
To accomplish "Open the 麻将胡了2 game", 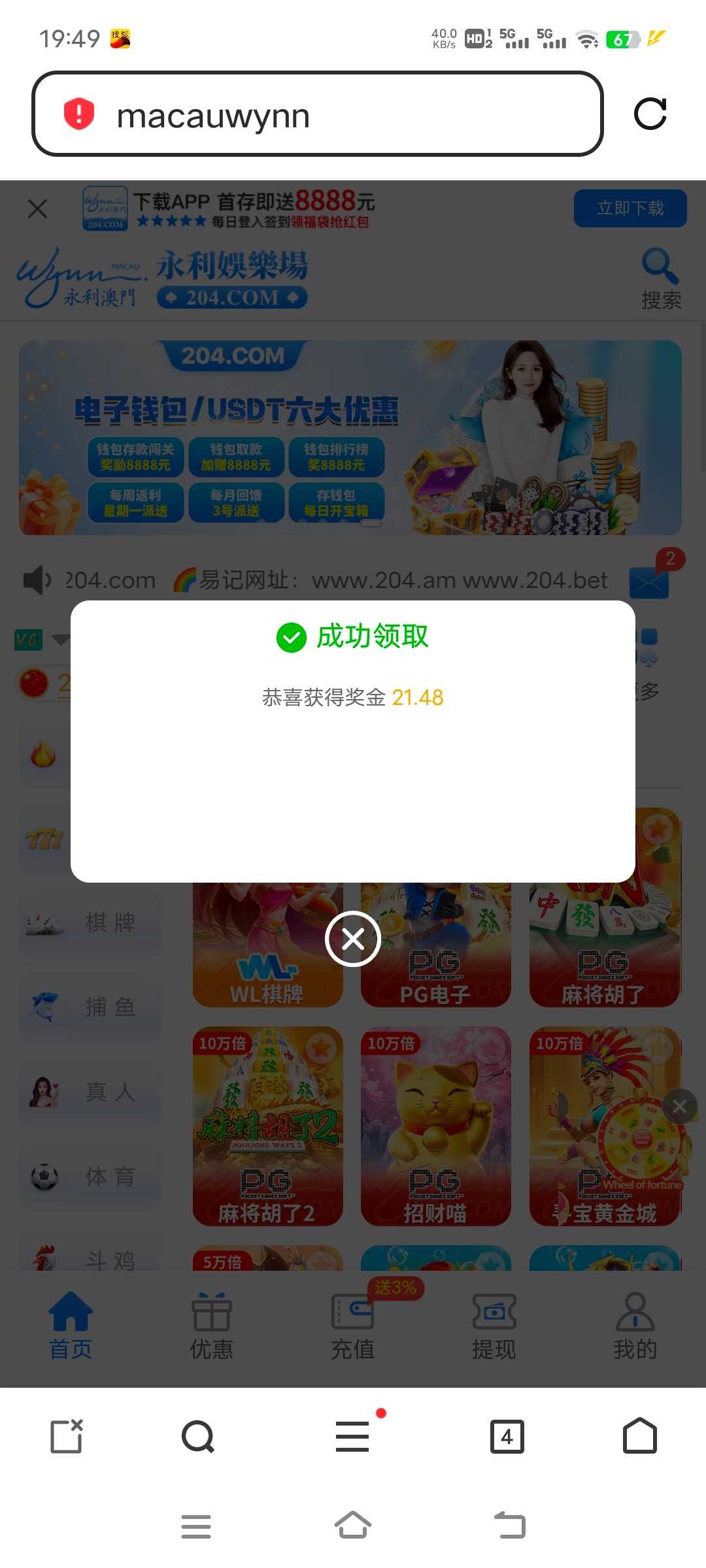I will pyautogui.click(x=267, y=1125).
